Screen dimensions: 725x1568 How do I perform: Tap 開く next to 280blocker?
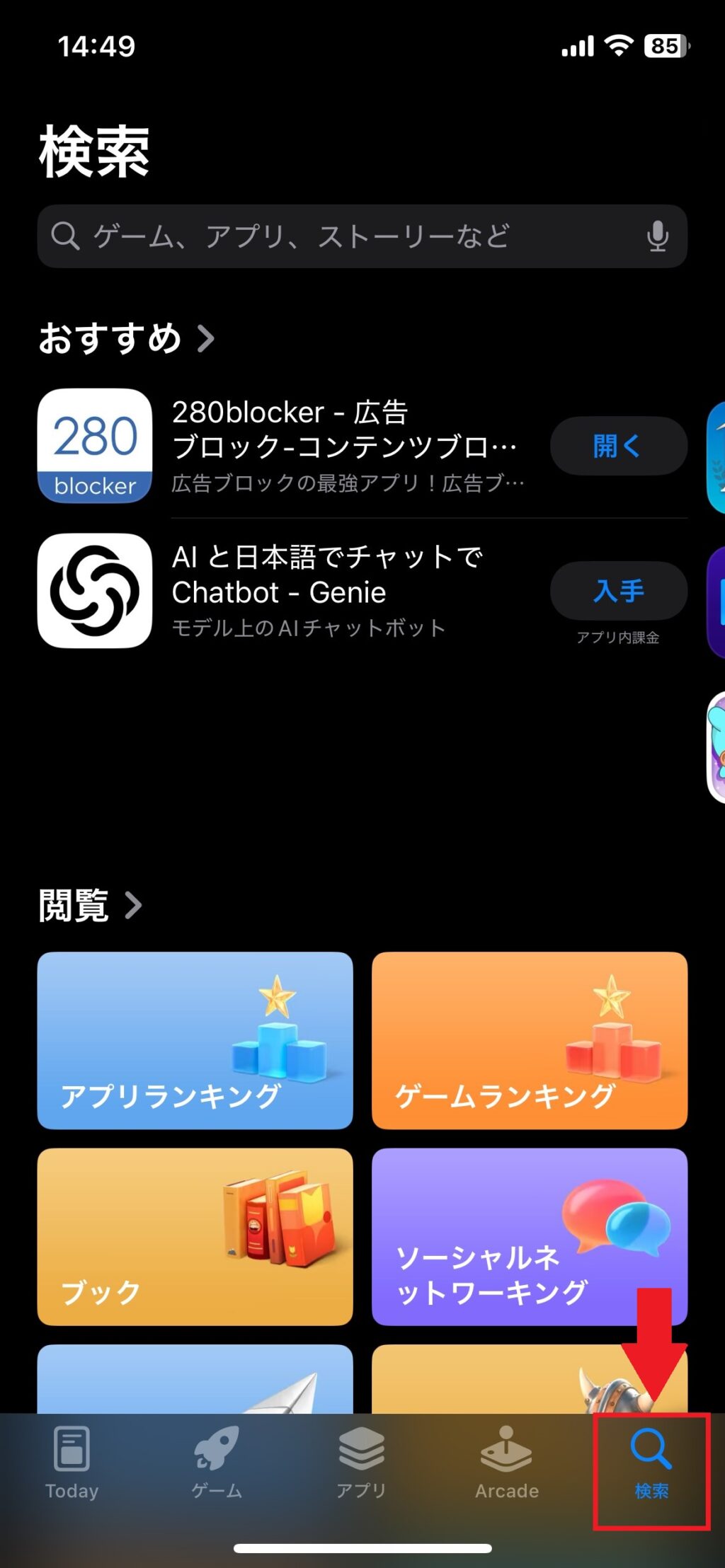(x=618, y=446)
